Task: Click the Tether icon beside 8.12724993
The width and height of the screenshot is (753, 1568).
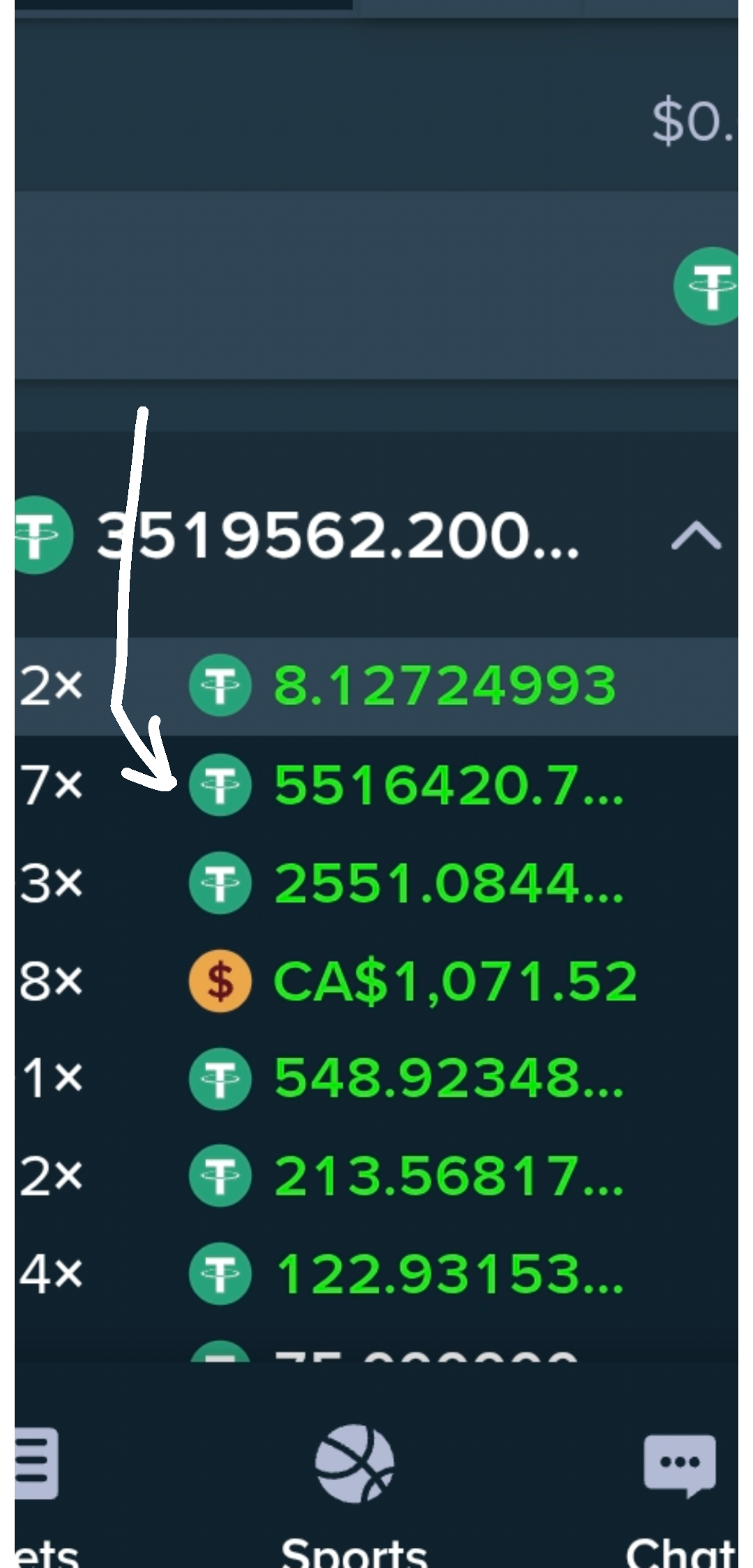Action: tap(220, 687)
